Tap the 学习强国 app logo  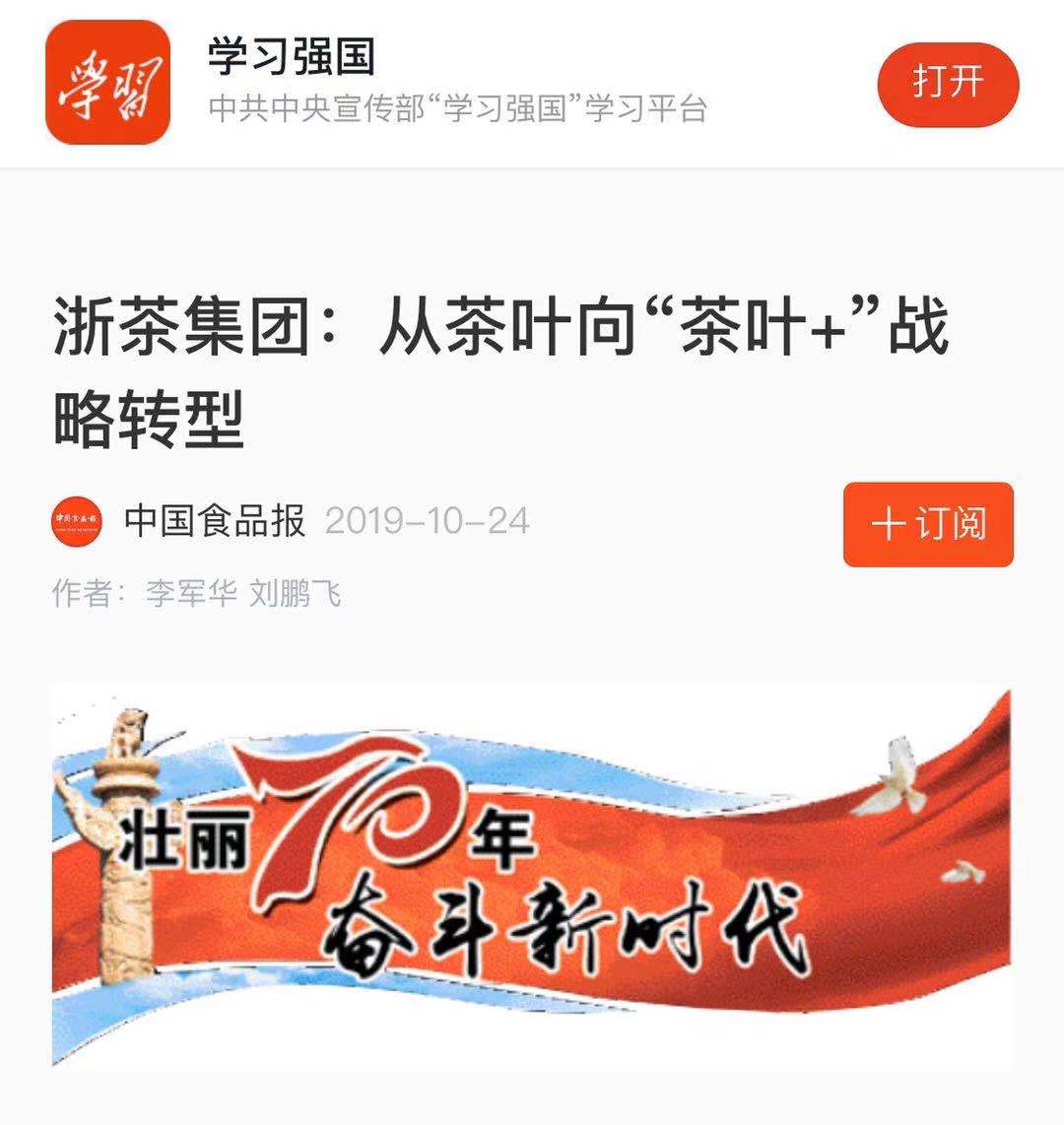coord(107,83)
